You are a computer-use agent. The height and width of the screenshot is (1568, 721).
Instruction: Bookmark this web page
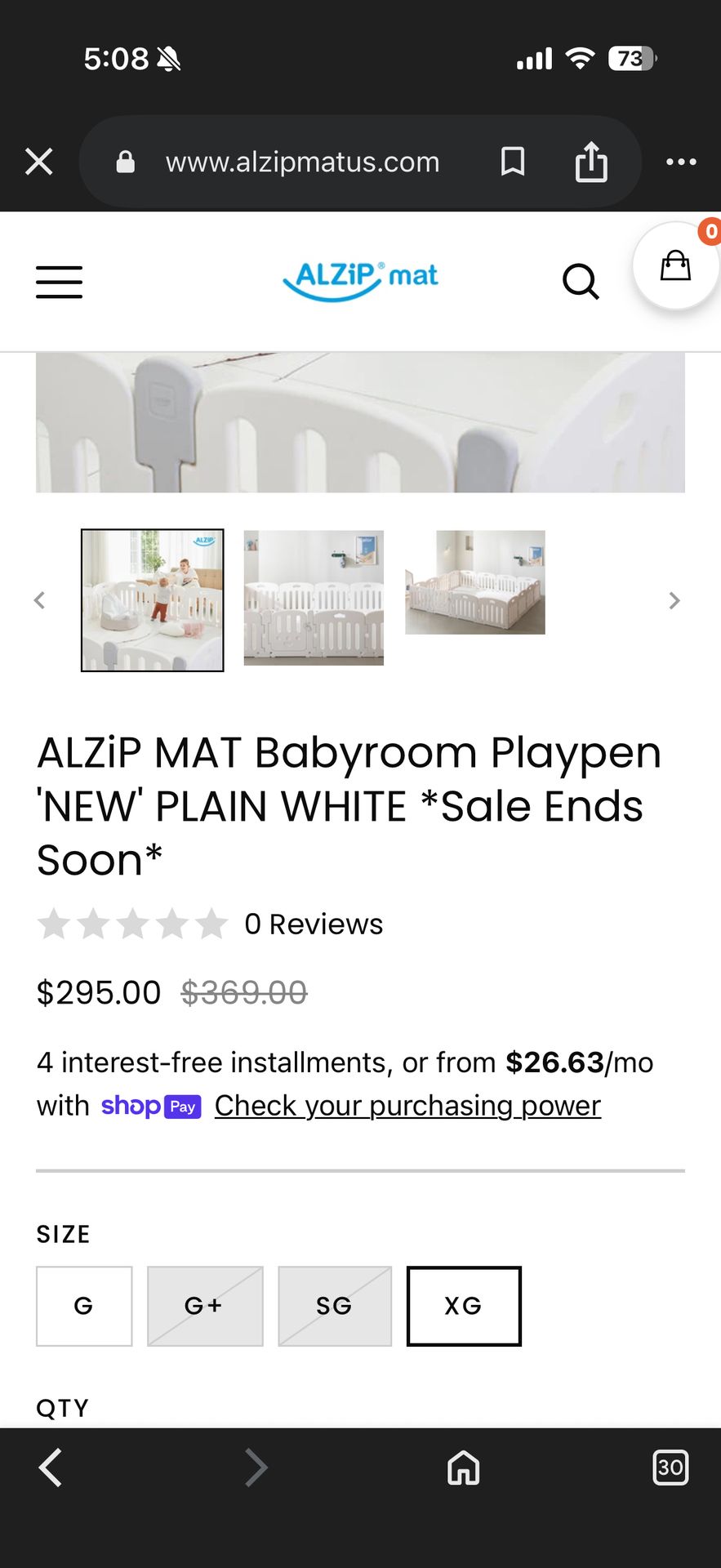click(512, 162)
